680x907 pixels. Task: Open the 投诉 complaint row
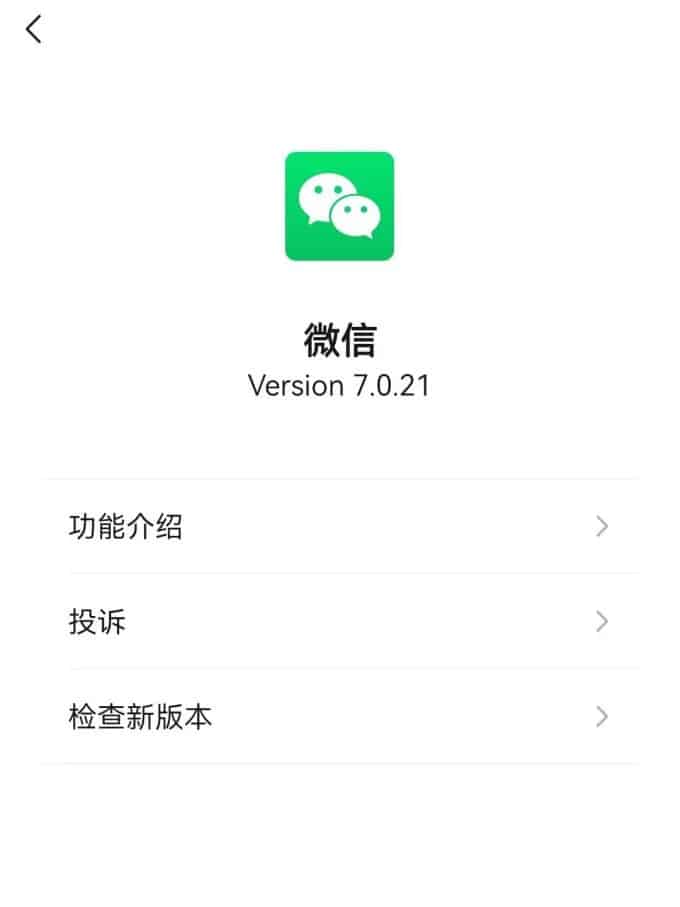point(339,621)
